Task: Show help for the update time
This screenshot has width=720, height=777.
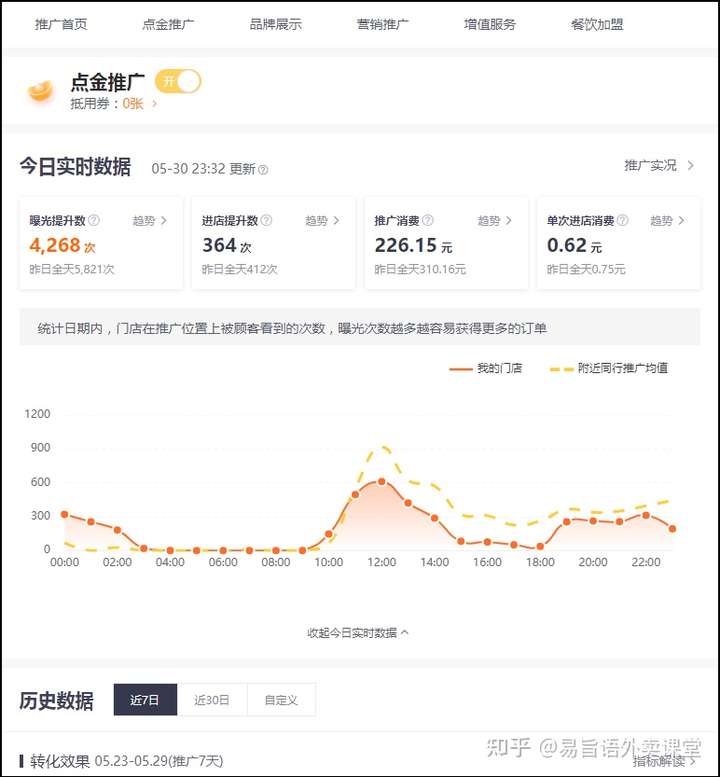Action: (x=263, y=170)
